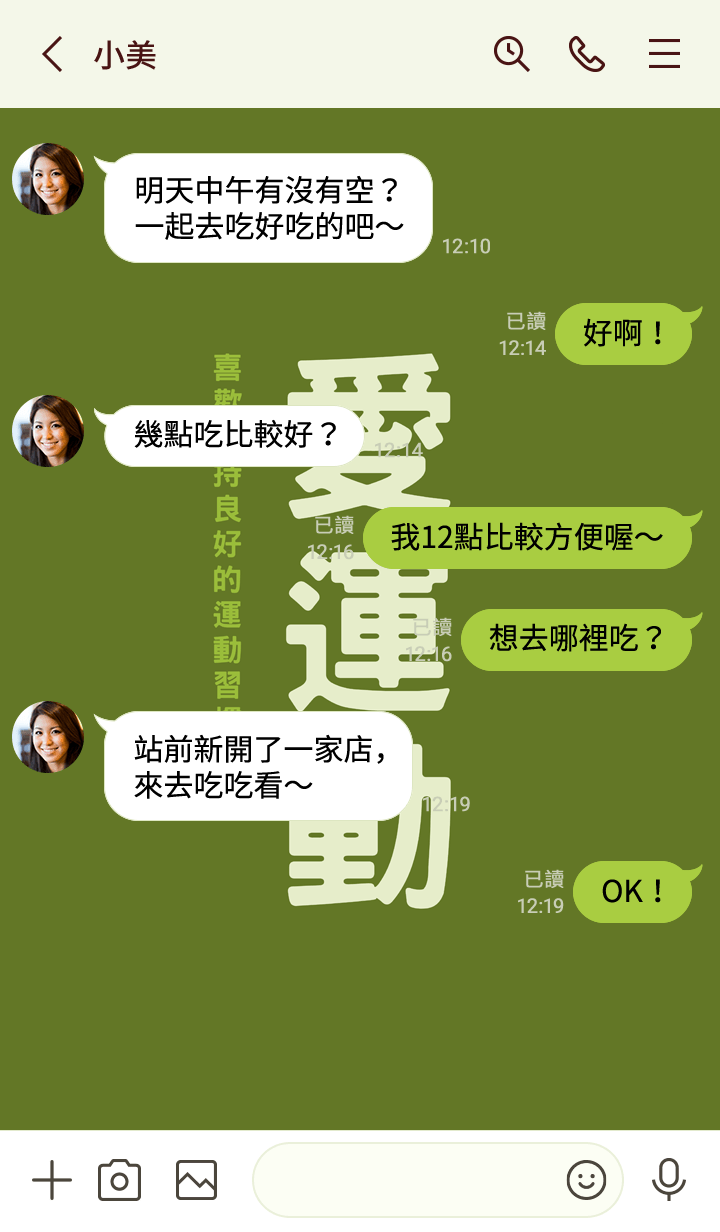Open the emoji and sticker picker
720x1232 pixels.
586,1181
